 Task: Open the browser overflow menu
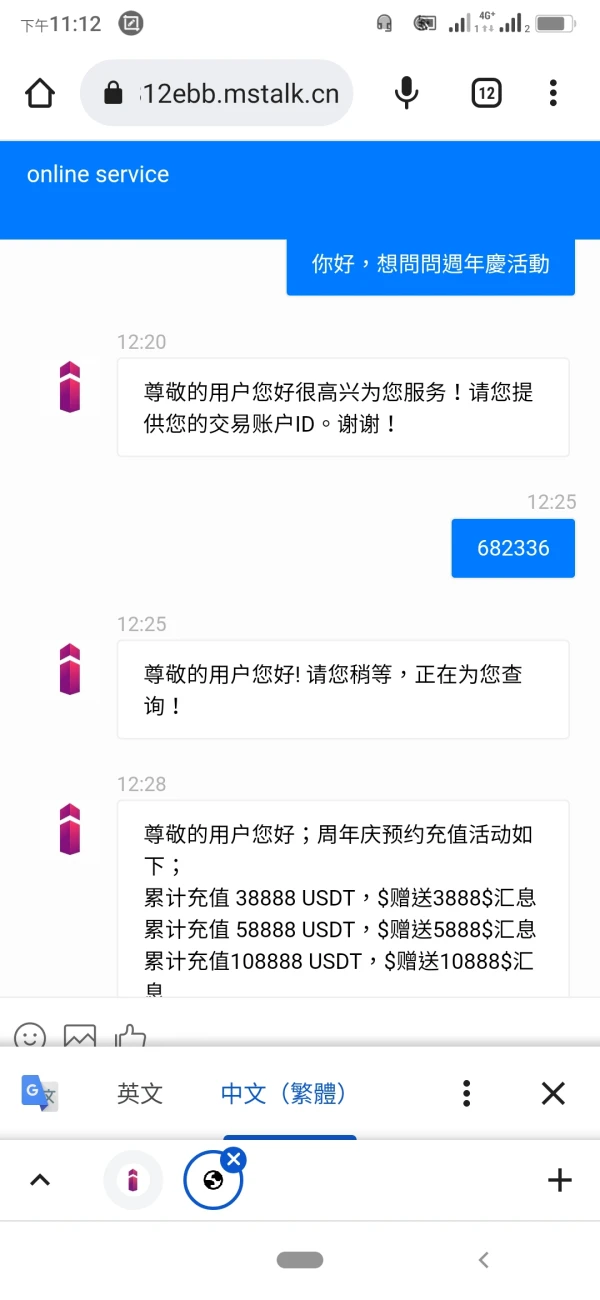coord(552,94)
